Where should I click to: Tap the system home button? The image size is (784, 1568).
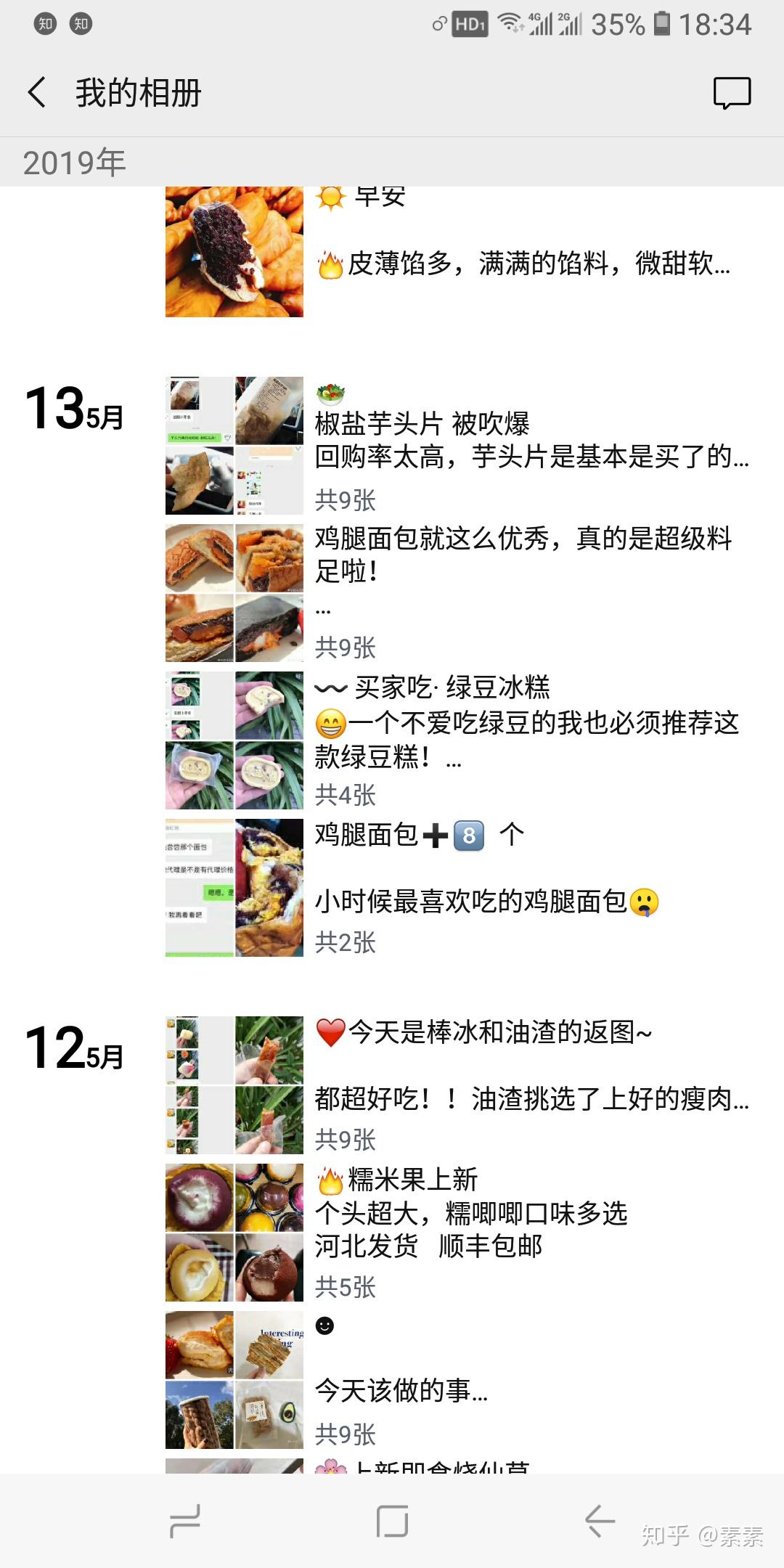(392, 1521)
